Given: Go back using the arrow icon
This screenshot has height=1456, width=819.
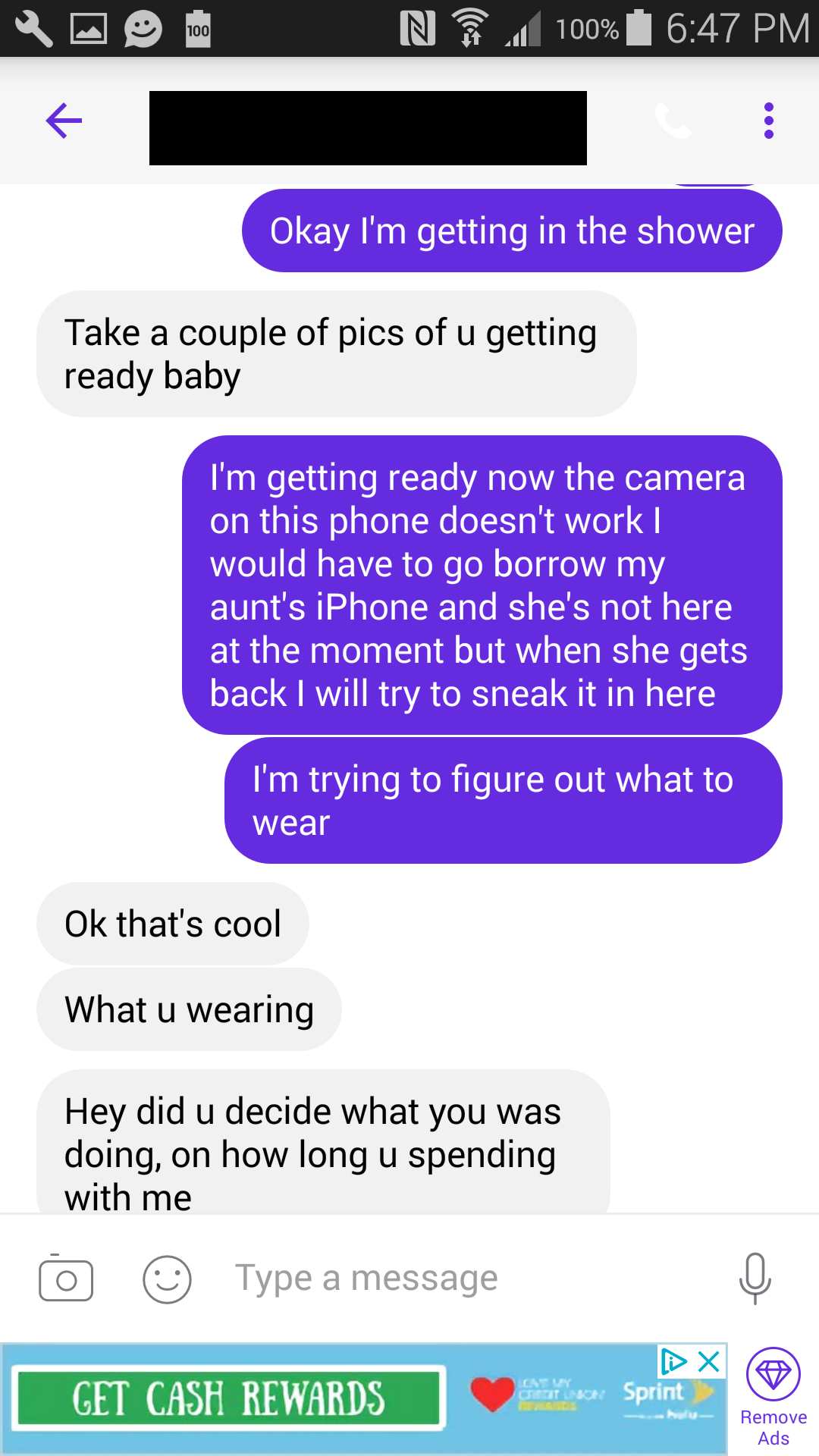Looking at the screenshot, I should click(x=64, y=121).
